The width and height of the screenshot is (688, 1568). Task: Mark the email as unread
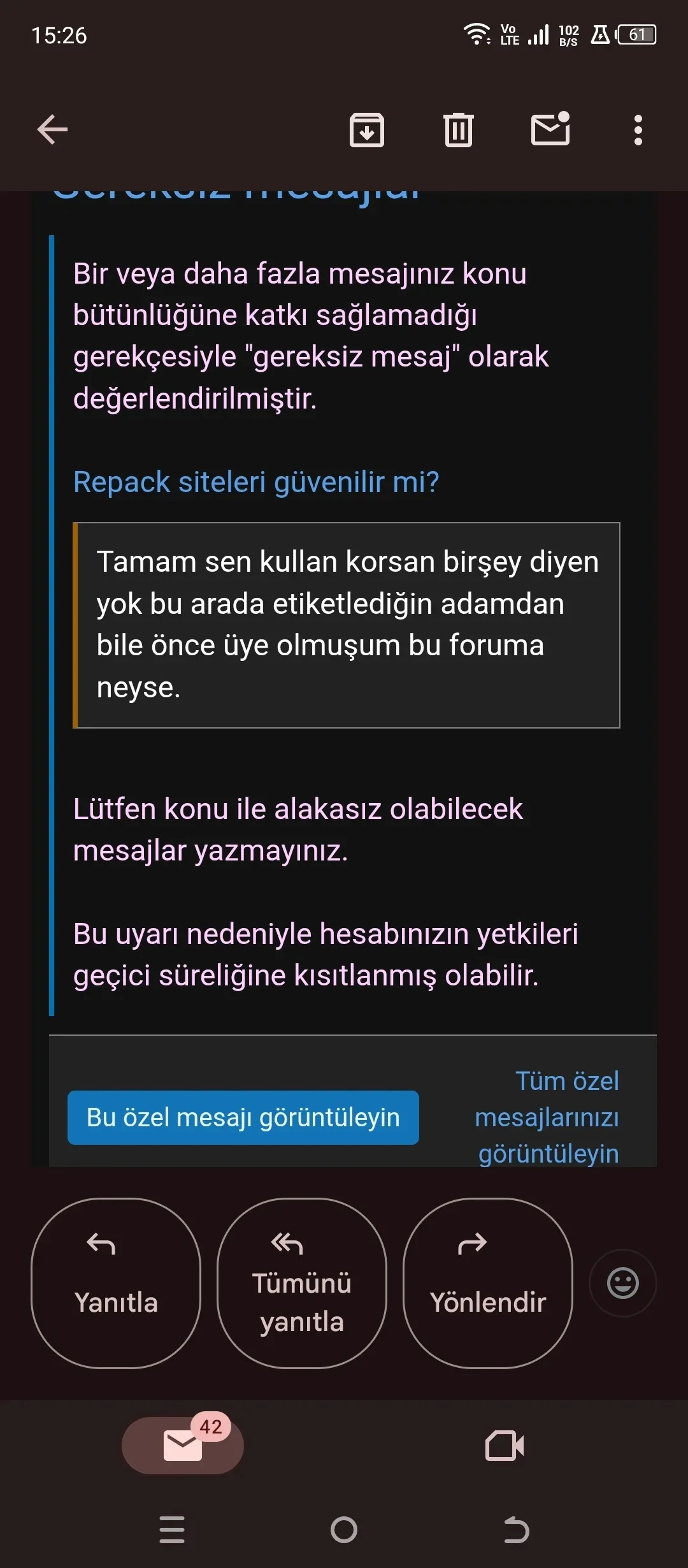[x=550, y=130]
